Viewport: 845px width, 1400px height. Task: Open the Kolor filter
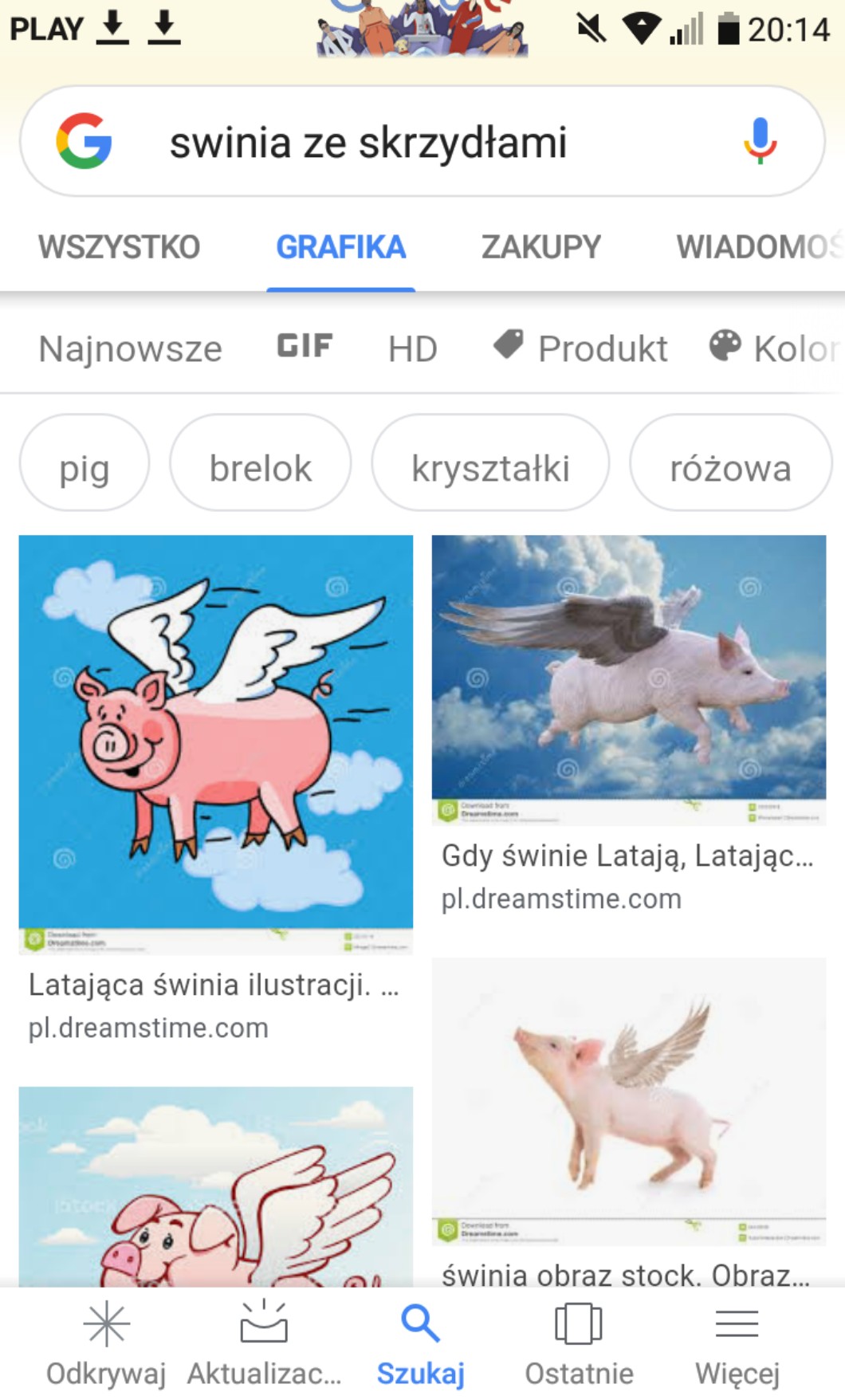(x=775, y=348)
